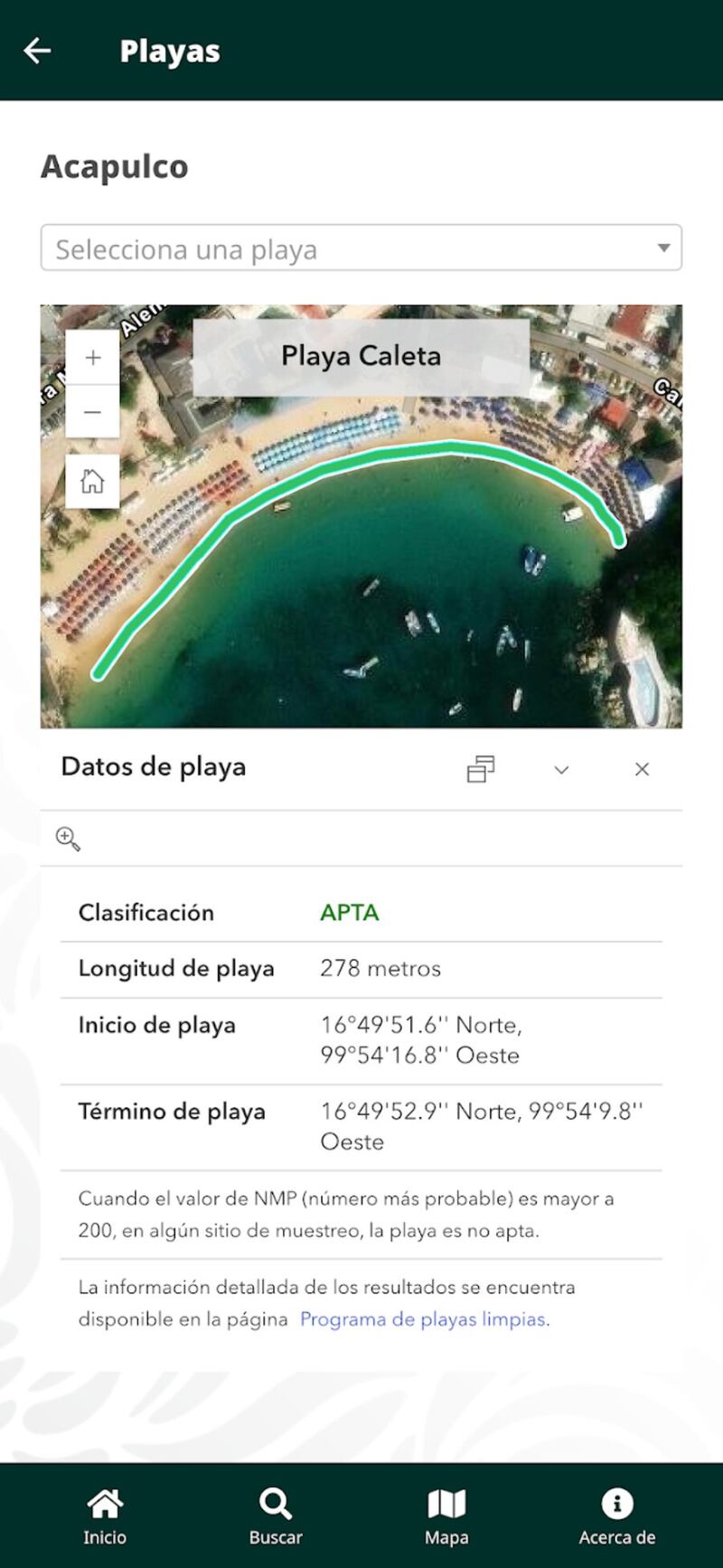Screen dimensions: 723x1568
Task: Switch to the Inicio tab
Action: [x=105, y=1516]
